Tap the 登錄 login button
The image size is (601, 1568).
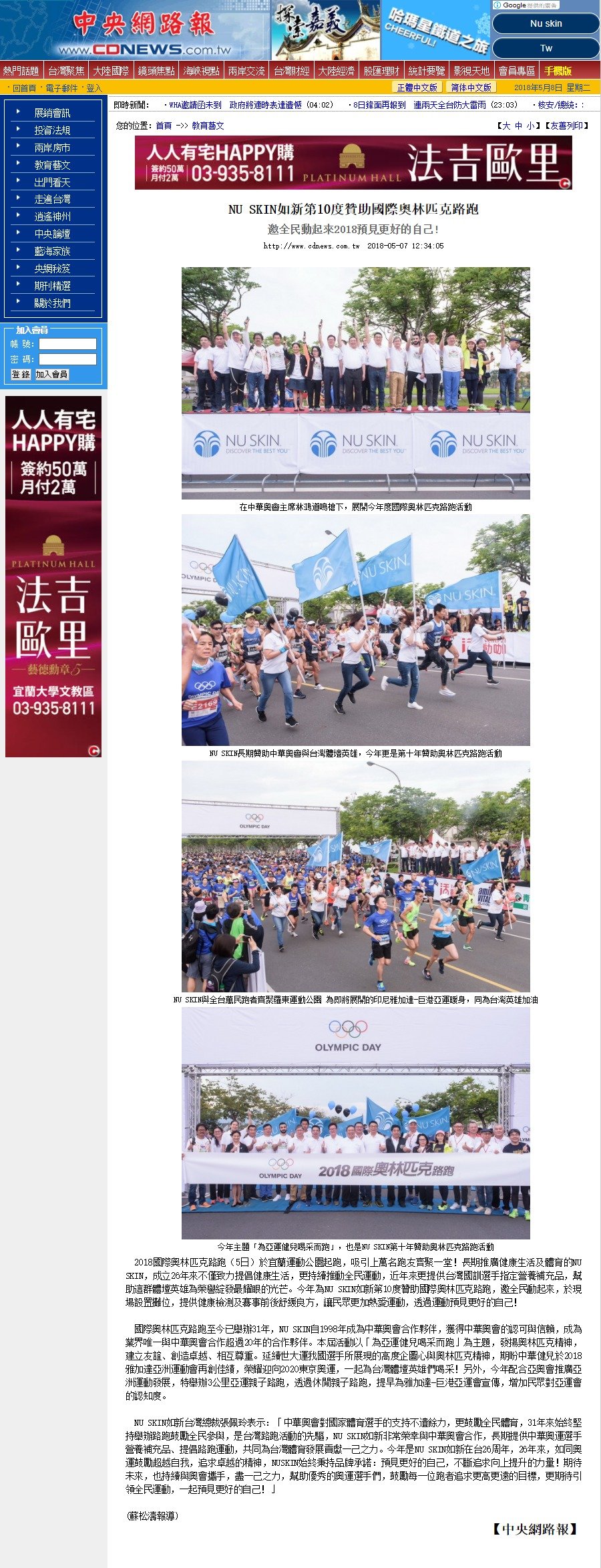(x=21, y=375)
